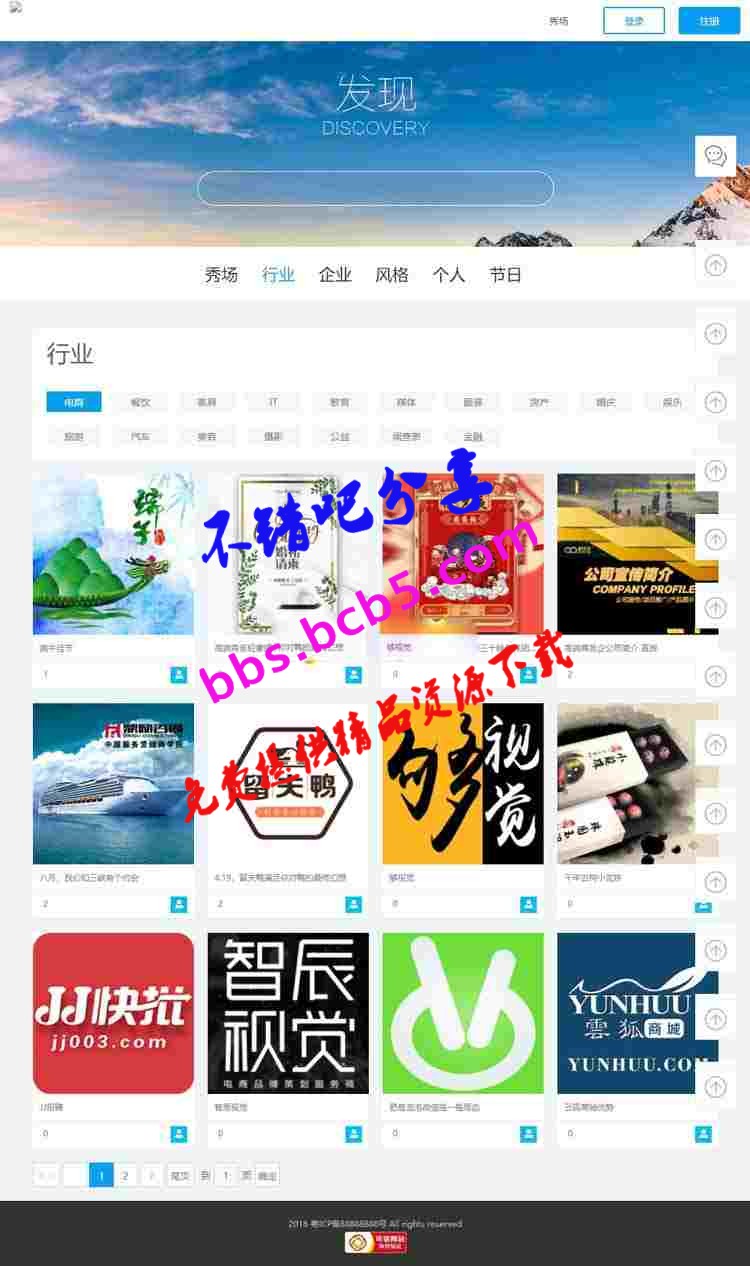Open the 秀场 link in header
The height and width of the screenshot is (1266, 750).
tap(558, 21)
